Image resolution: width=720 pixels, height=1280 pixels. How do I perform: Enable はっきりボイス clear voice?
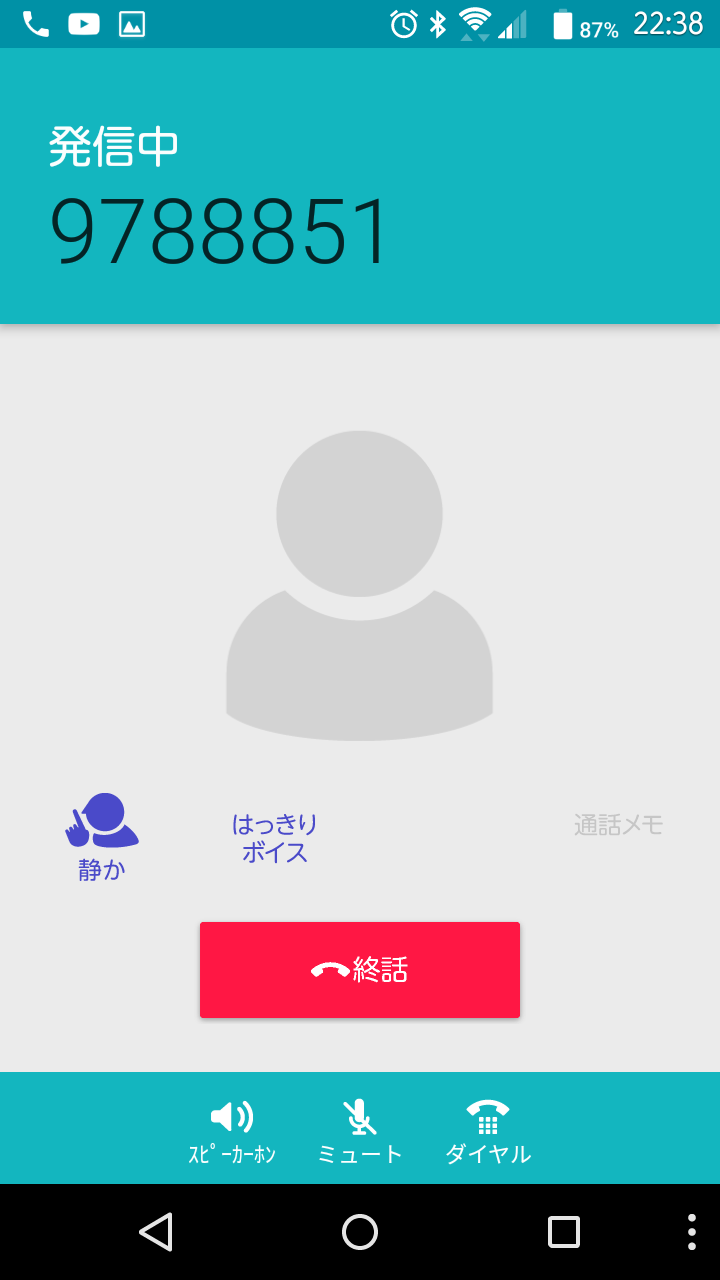274,838
